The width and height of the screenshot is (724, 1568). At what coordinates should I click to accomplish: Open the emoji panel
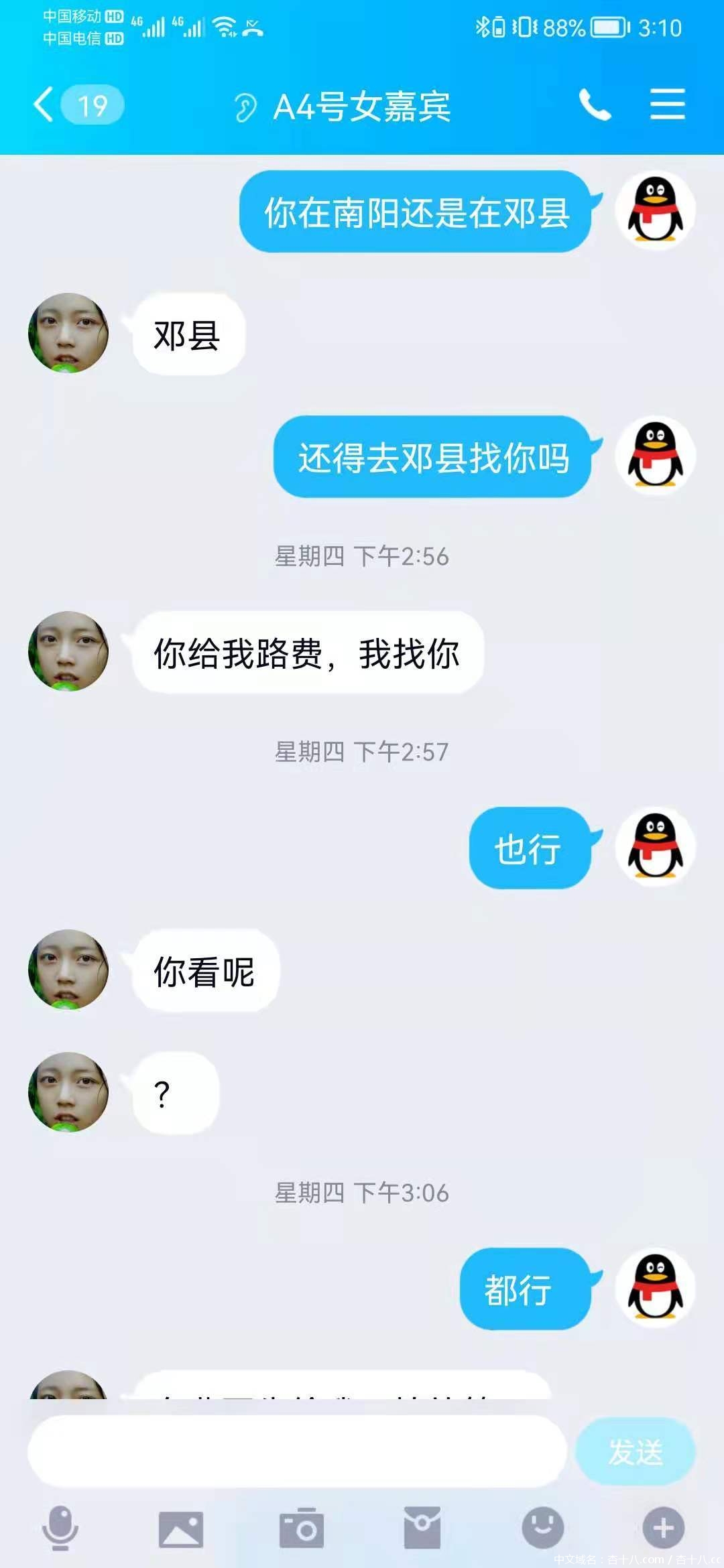click(x=542, y=1528)
